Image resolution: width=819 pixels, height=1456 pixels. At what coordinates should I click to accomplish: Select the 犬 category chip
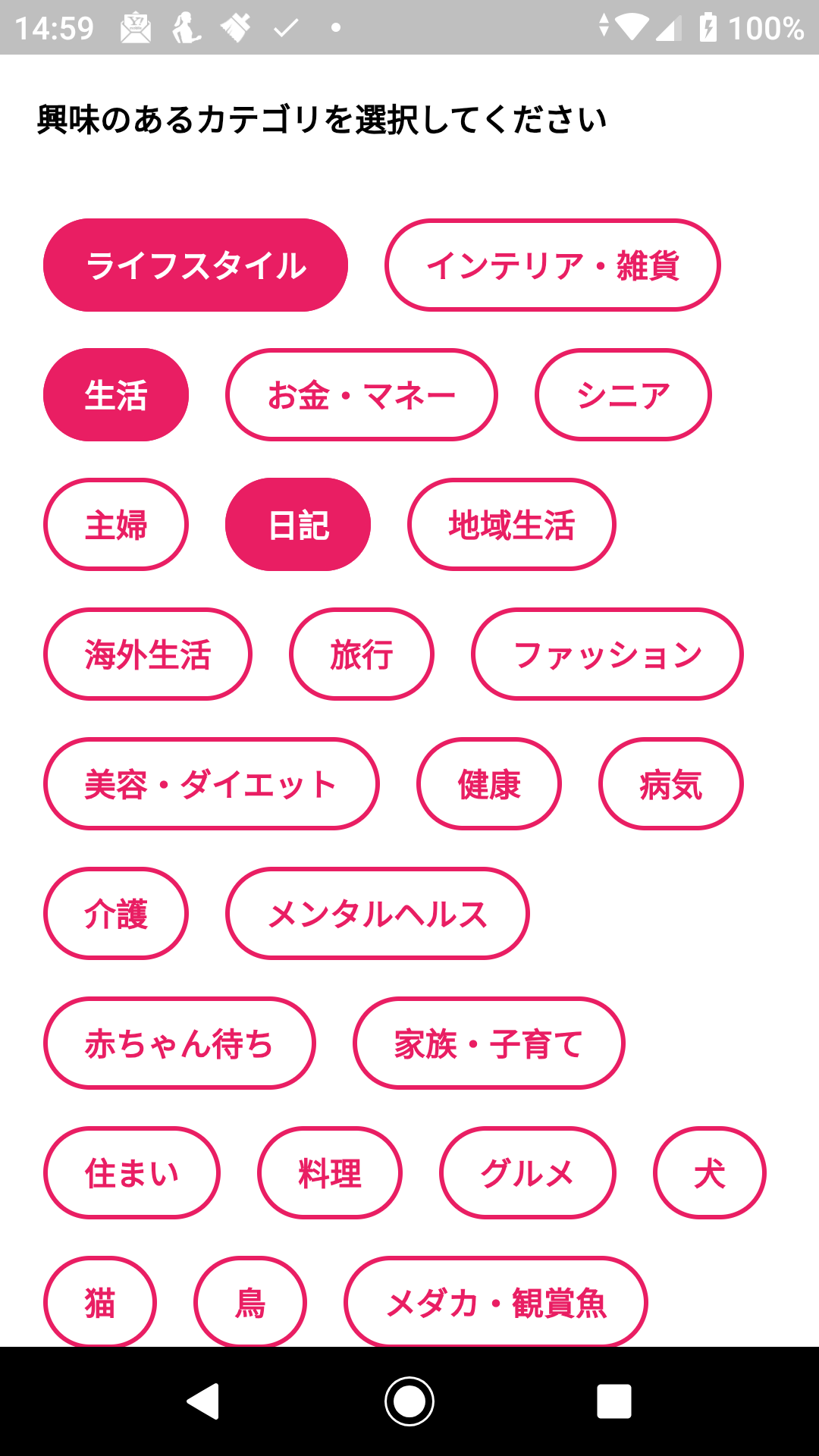click(710, 1173)
